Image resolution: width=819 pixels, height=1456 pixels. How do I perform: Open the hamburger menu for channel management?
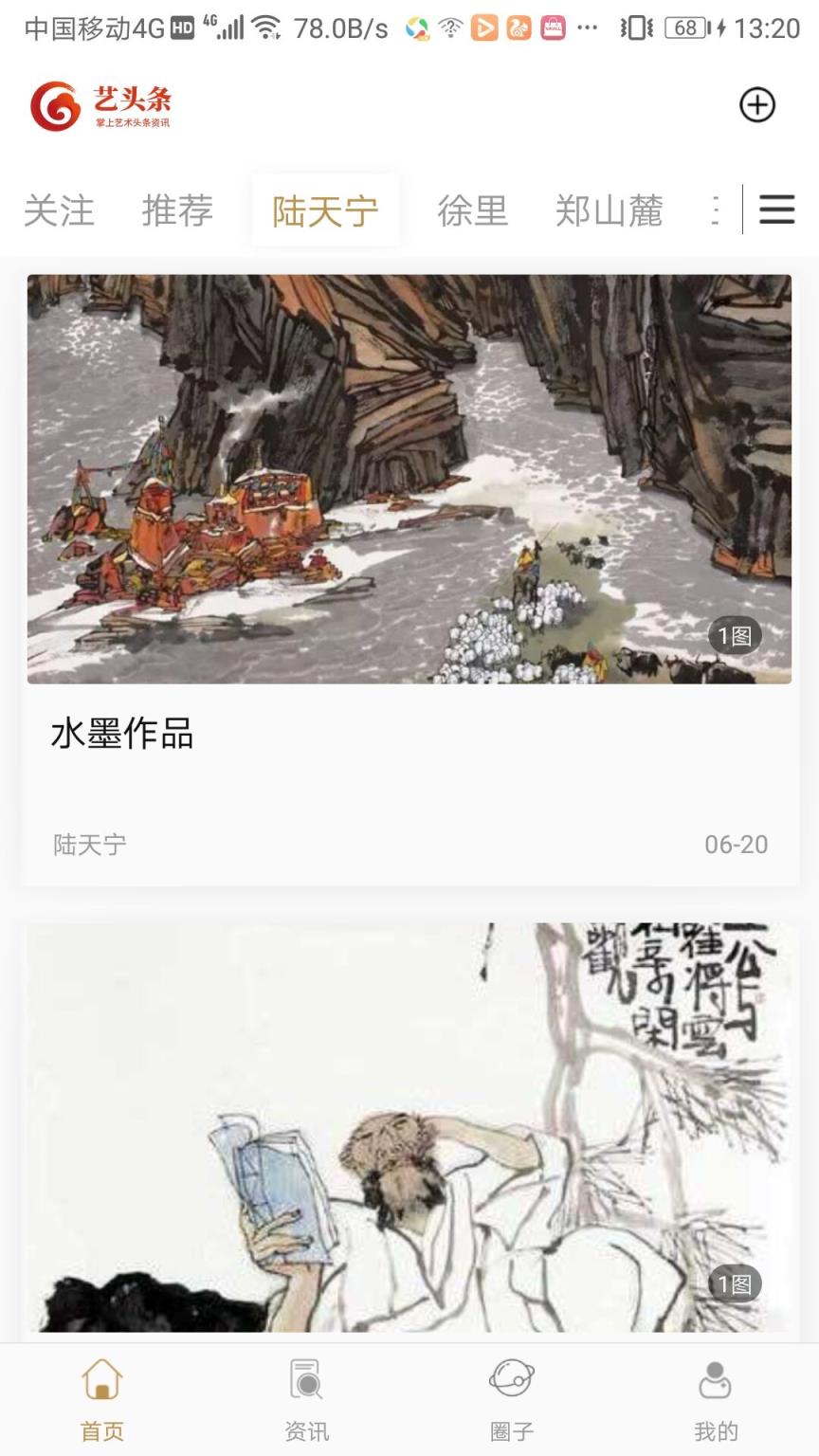click(x=776, y=210)
